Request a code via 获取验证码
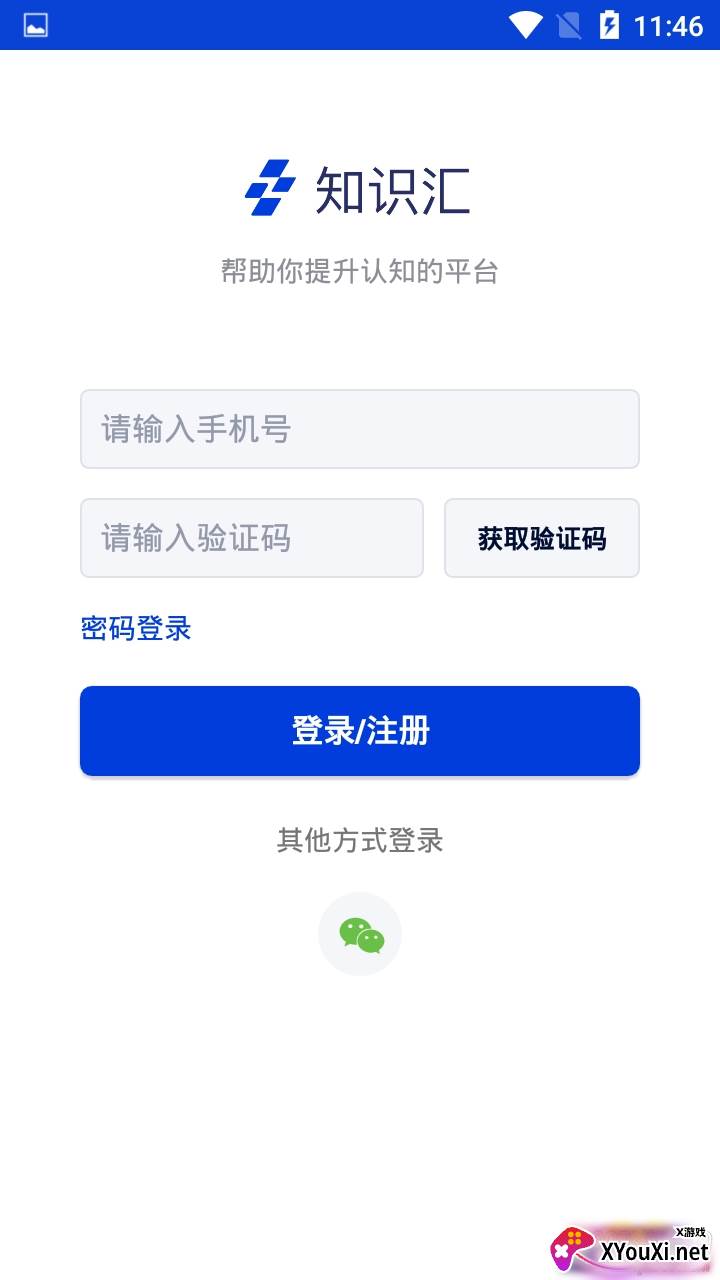This screenshot has width=720, height=1280. click(x=542, y=538)
